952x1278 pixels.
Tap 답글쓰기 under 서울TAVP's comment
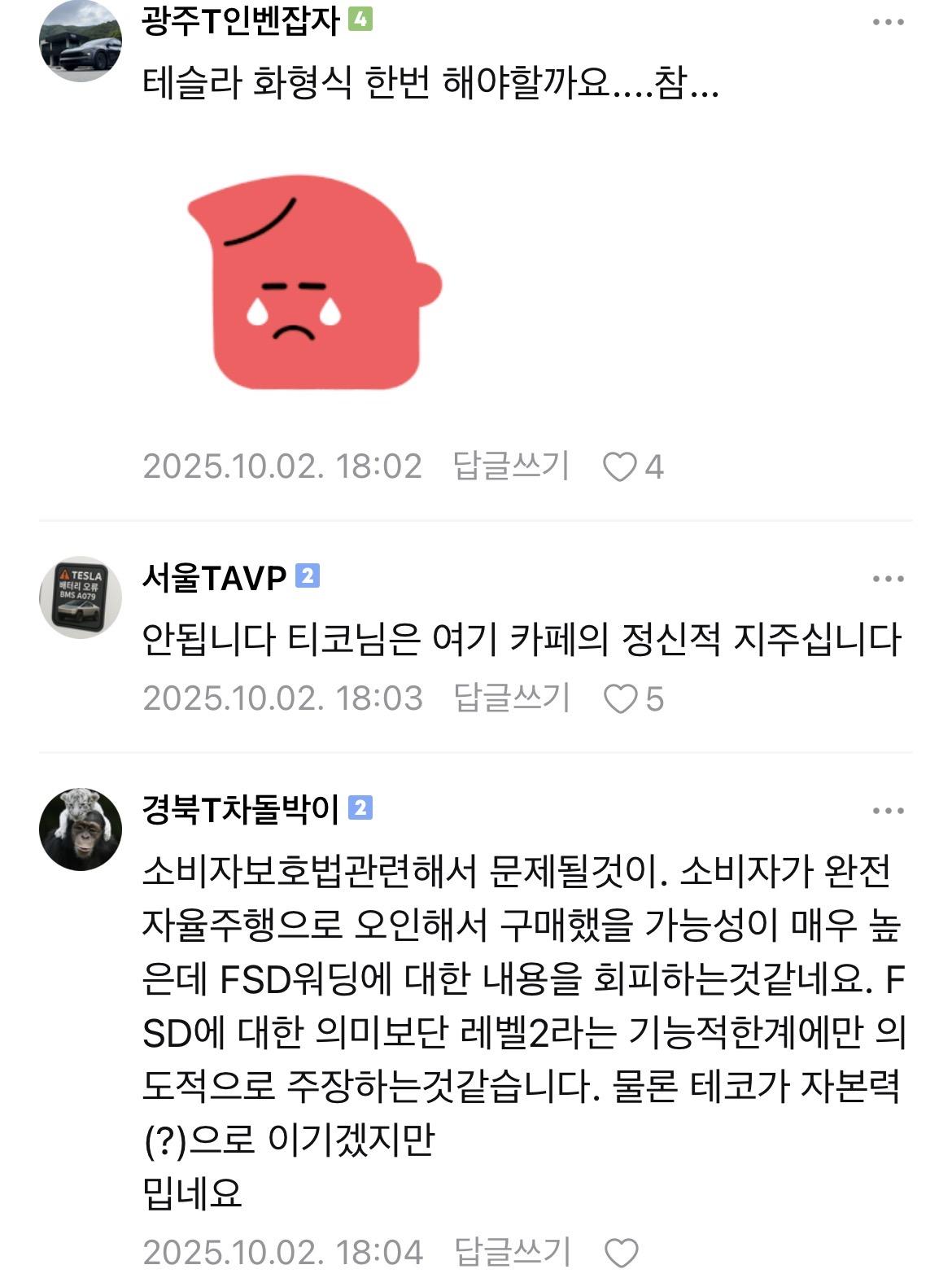tap(511, 698)
